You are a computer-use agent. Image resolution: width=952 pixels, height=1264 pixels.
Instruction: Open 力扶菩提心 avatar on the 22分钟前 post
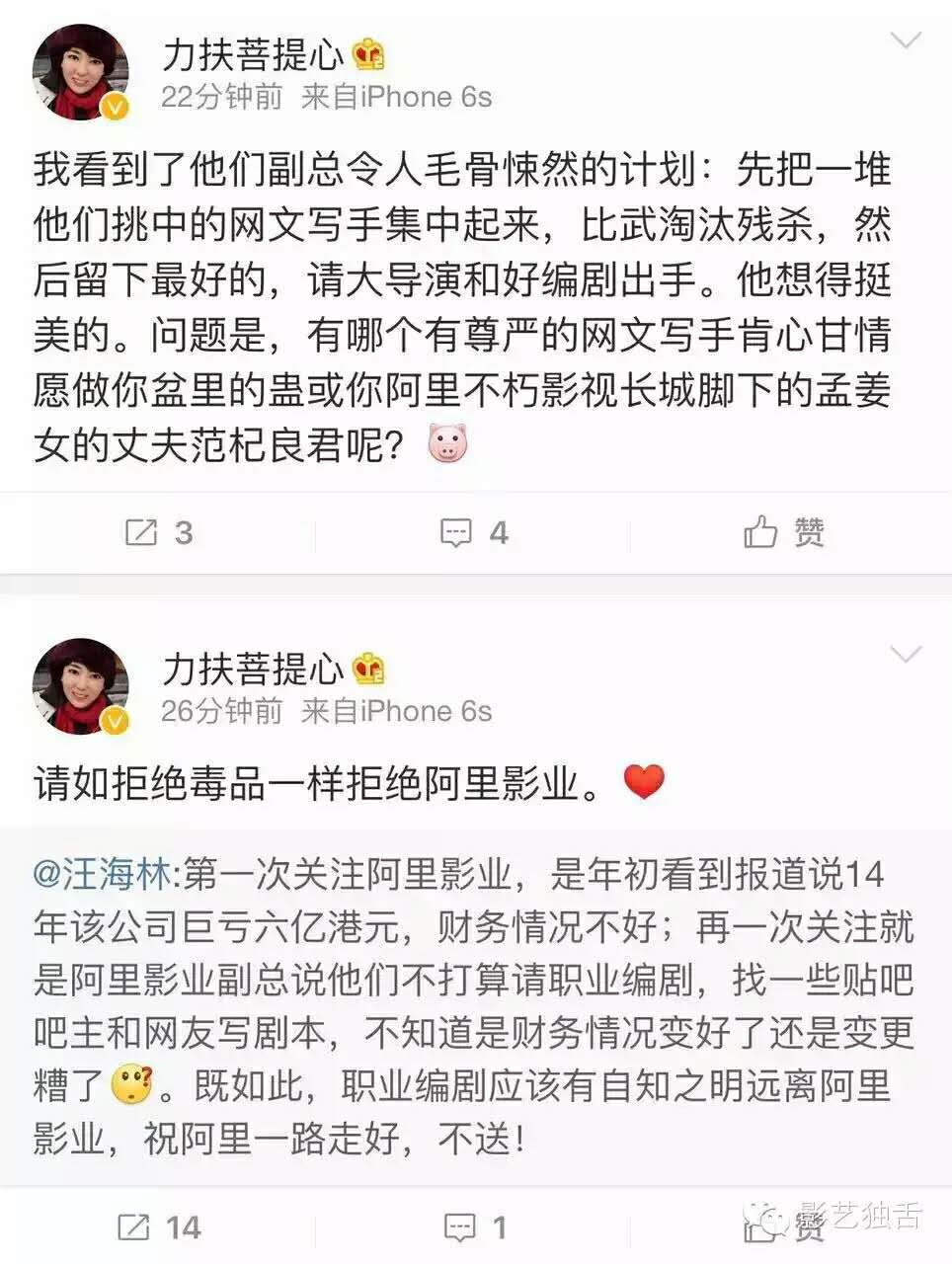point(81,72)
